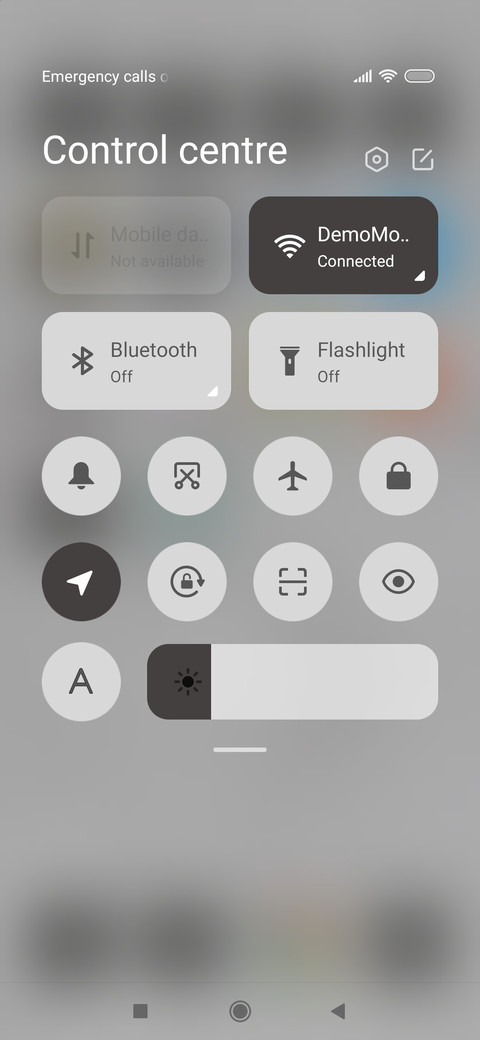Viewport: 480px width, 1040px height.
Task: Toggle the DemoMo Wi-Fi tile
Action: pos(343,245)
